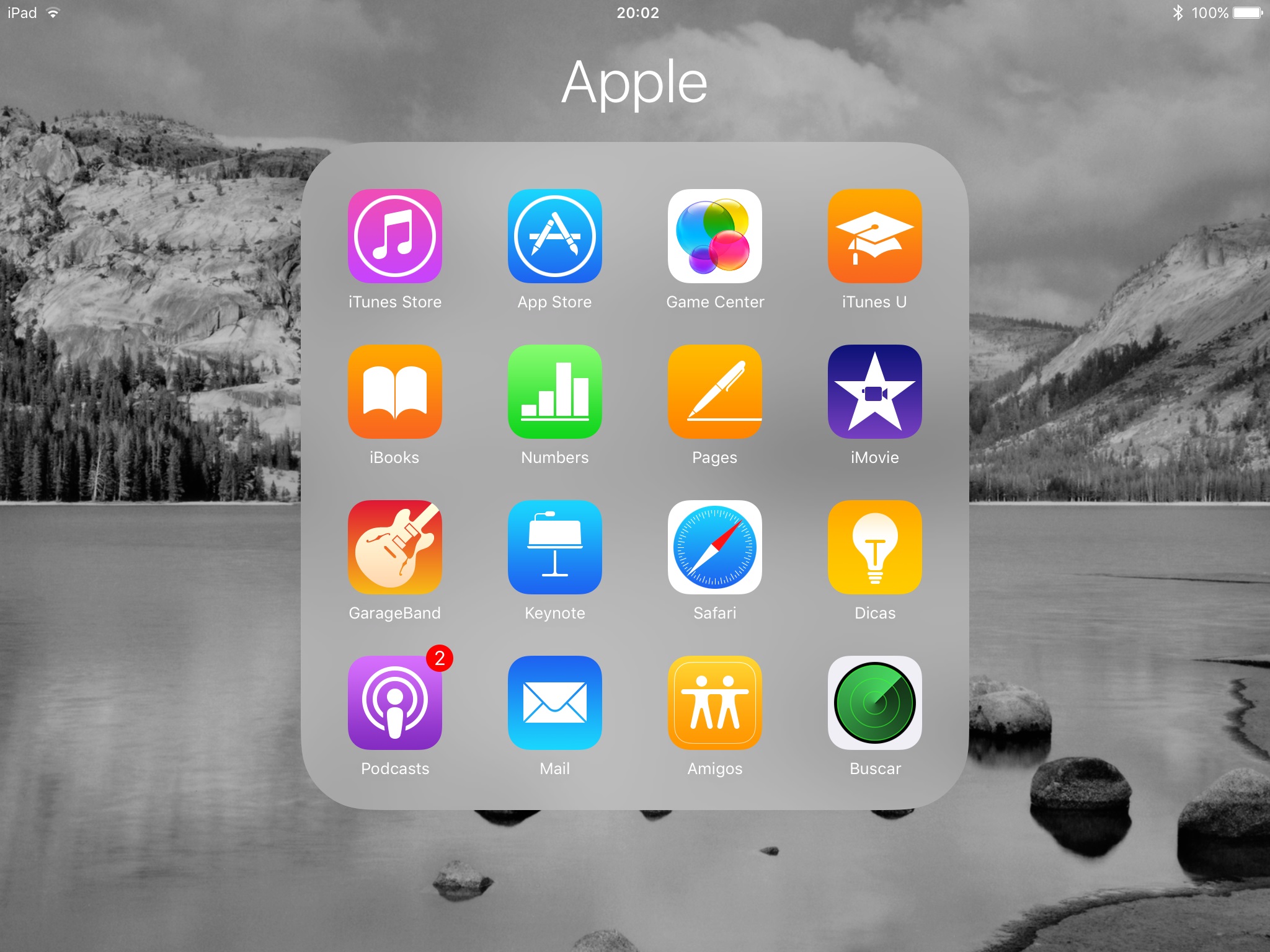Launch the Mail app

[x=554, y=703]
